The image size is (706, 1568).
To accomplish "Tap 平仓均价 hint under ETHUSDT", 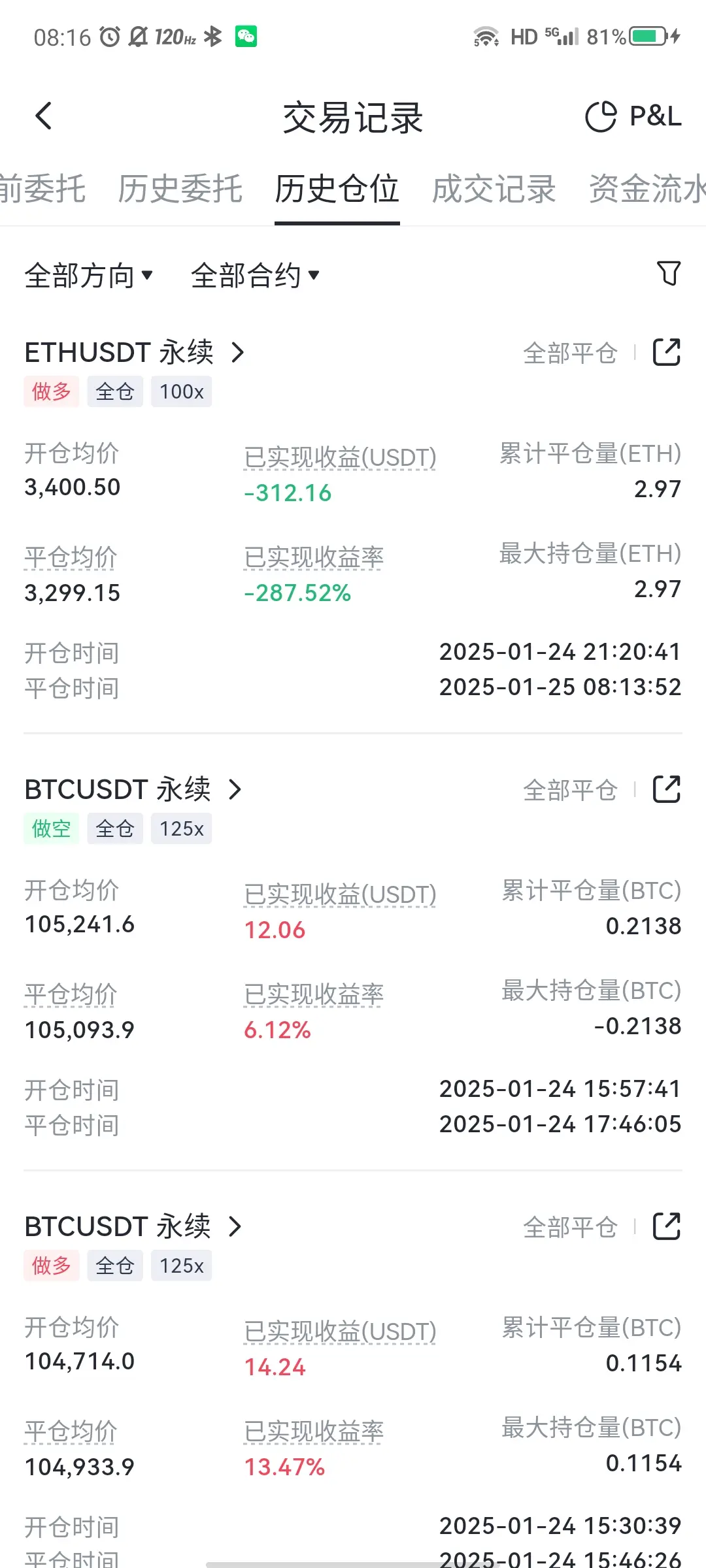I will 71,558.
